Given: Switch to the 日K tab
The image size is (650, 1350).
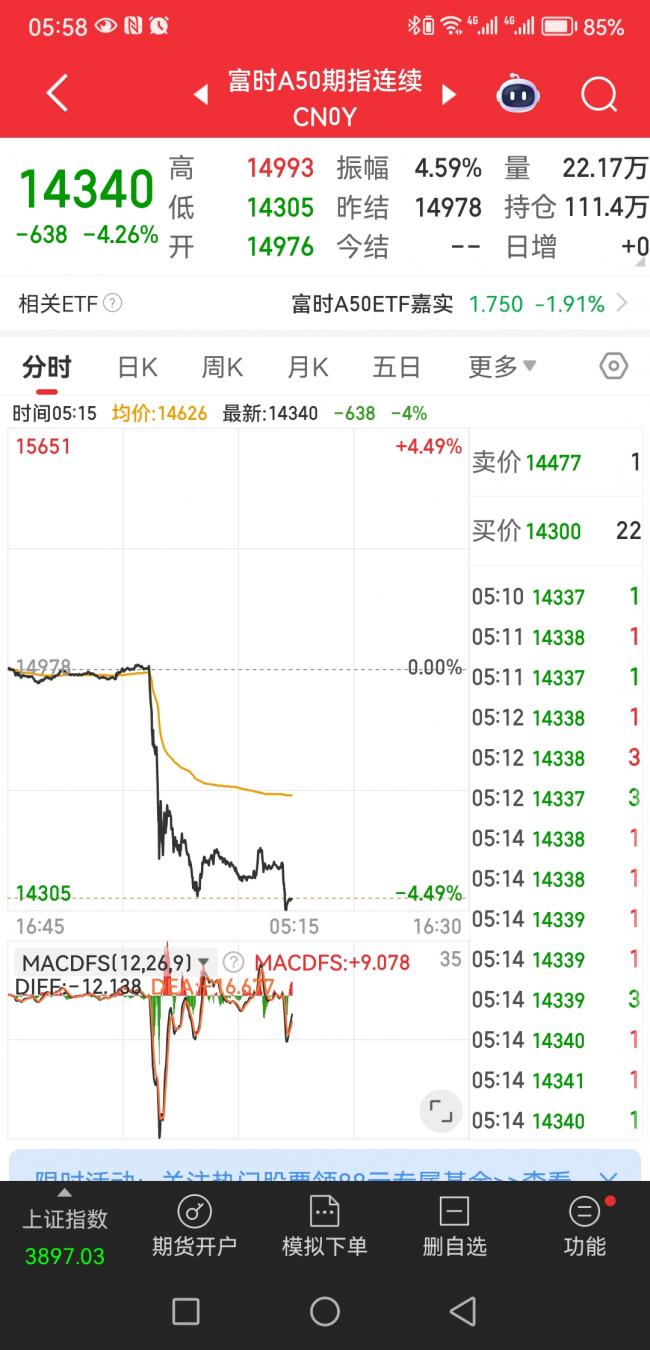Looking at the screenshot, I should [x=137, y=367].
